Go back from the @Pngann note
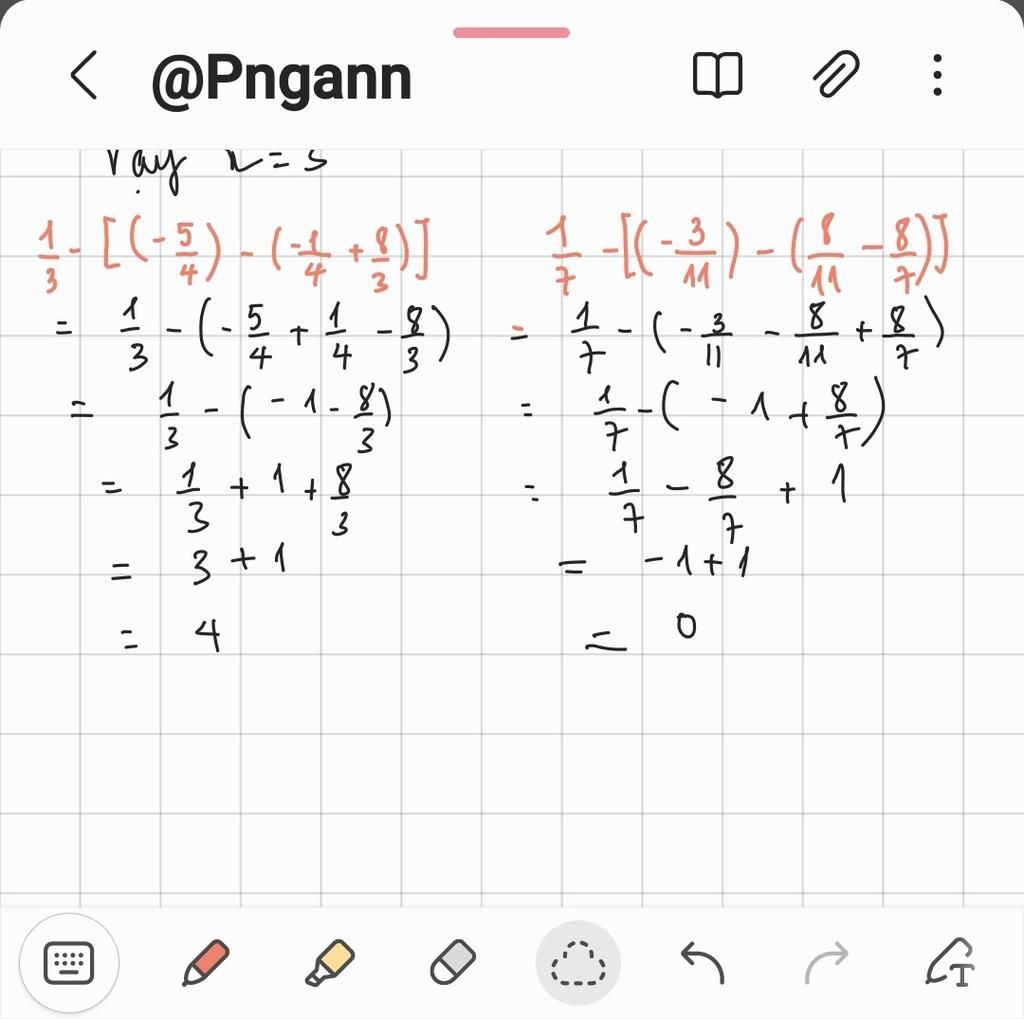 [84, 75]
